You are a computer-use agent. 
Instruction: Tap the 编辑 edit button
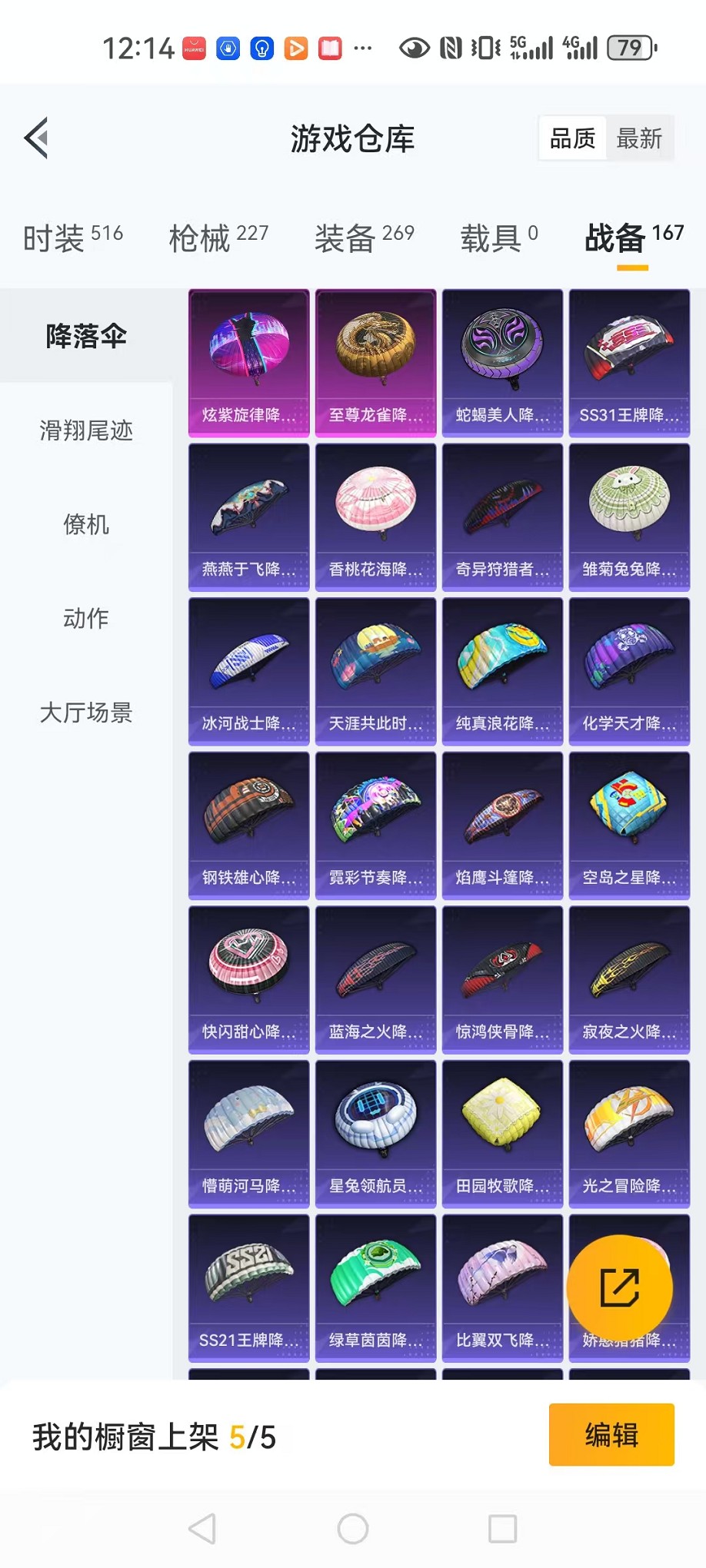pos(611,1436)
